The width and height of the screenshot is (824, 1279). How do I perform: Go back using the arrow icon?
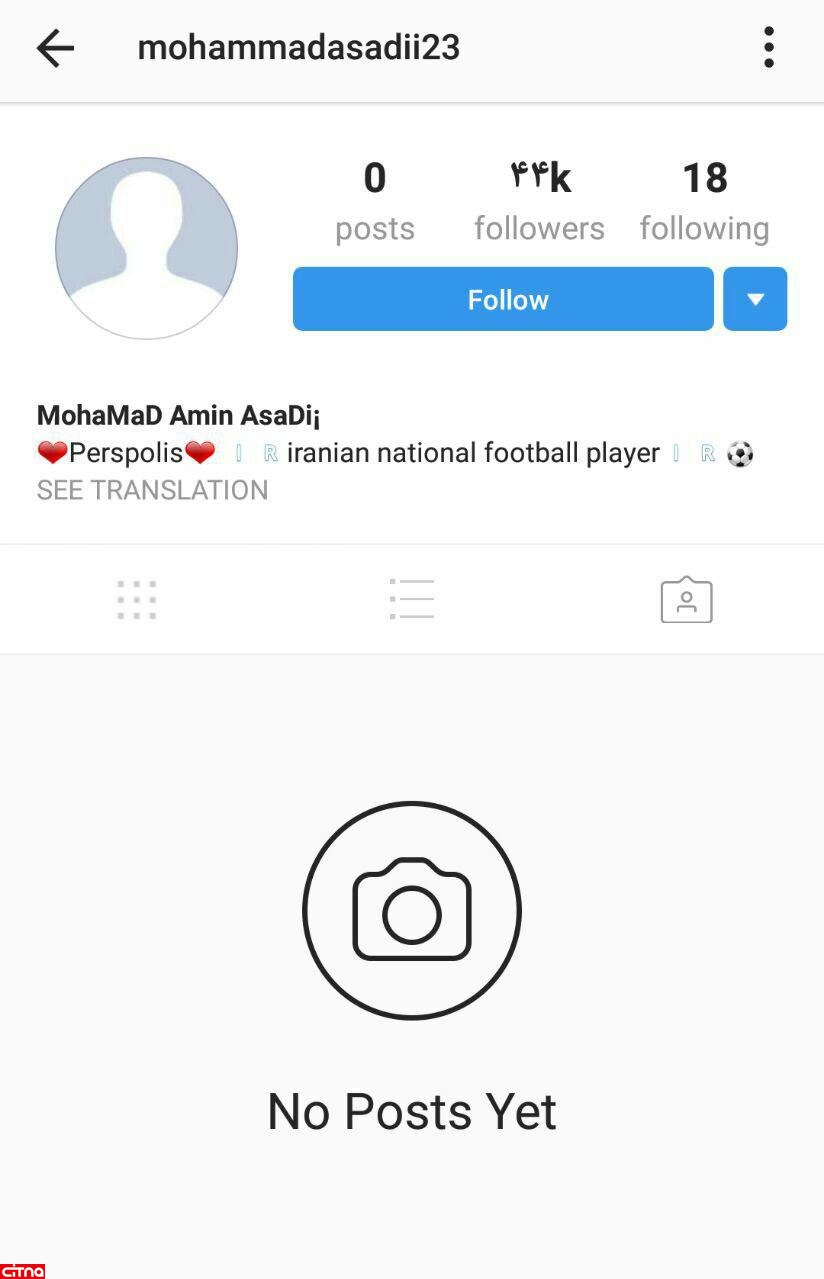55,48
